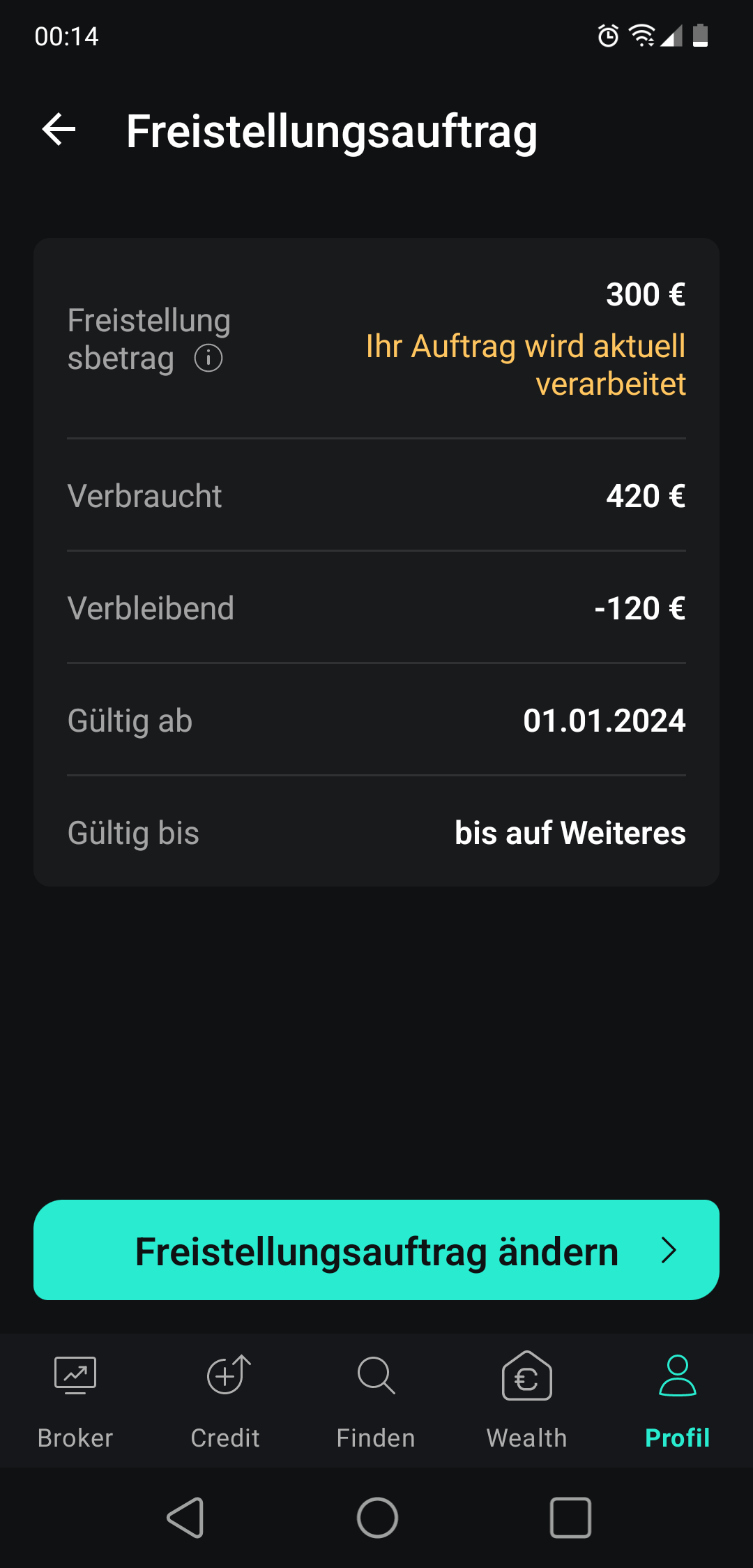Screen dimensions: 753x1568
Task: Tap the system home button
Action: click(x=377, y=1518)
